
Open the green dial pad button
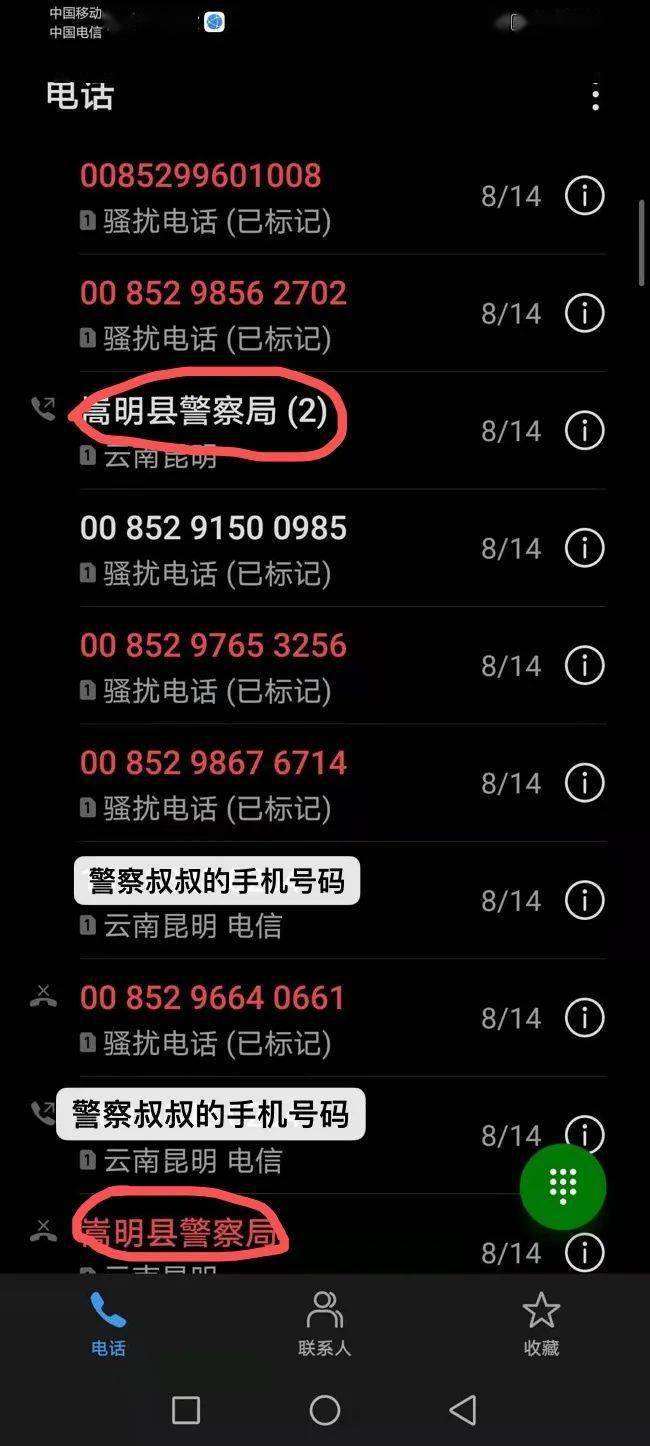click(x=563, y=1186)
